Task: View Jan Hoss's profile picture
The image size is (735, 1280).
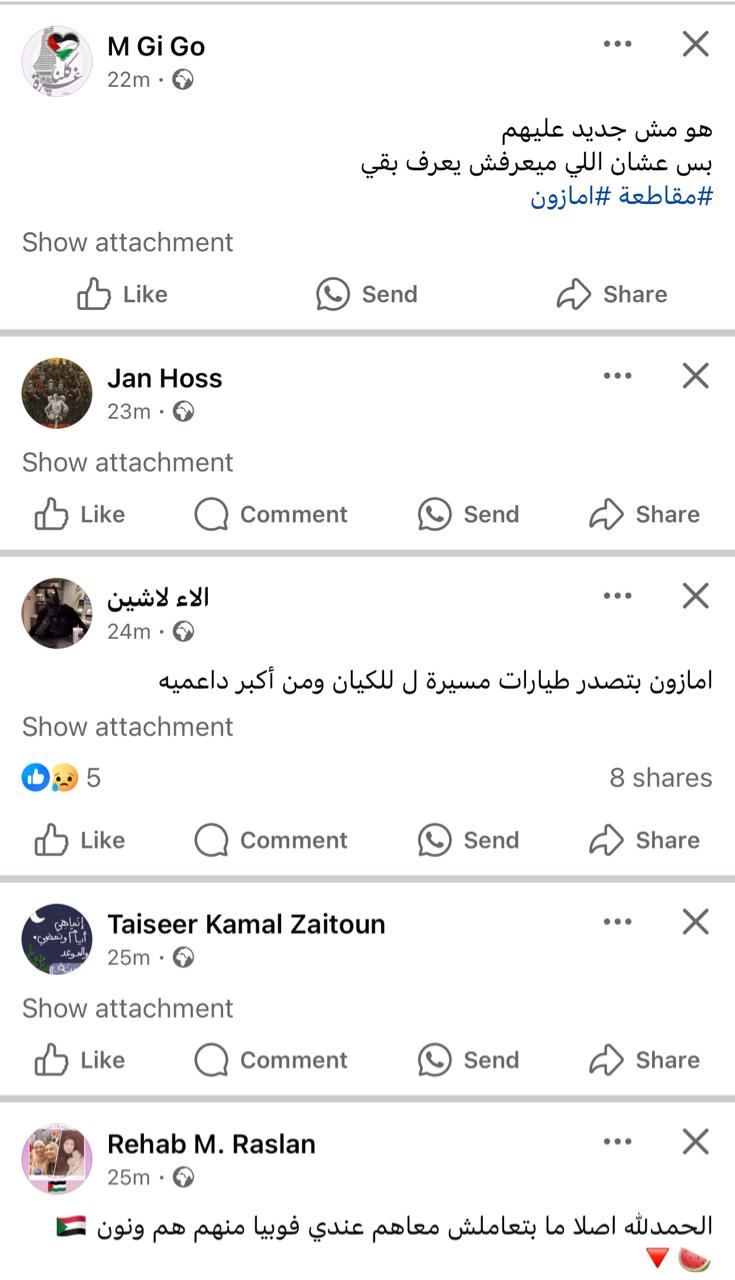Action: [57, 393]
